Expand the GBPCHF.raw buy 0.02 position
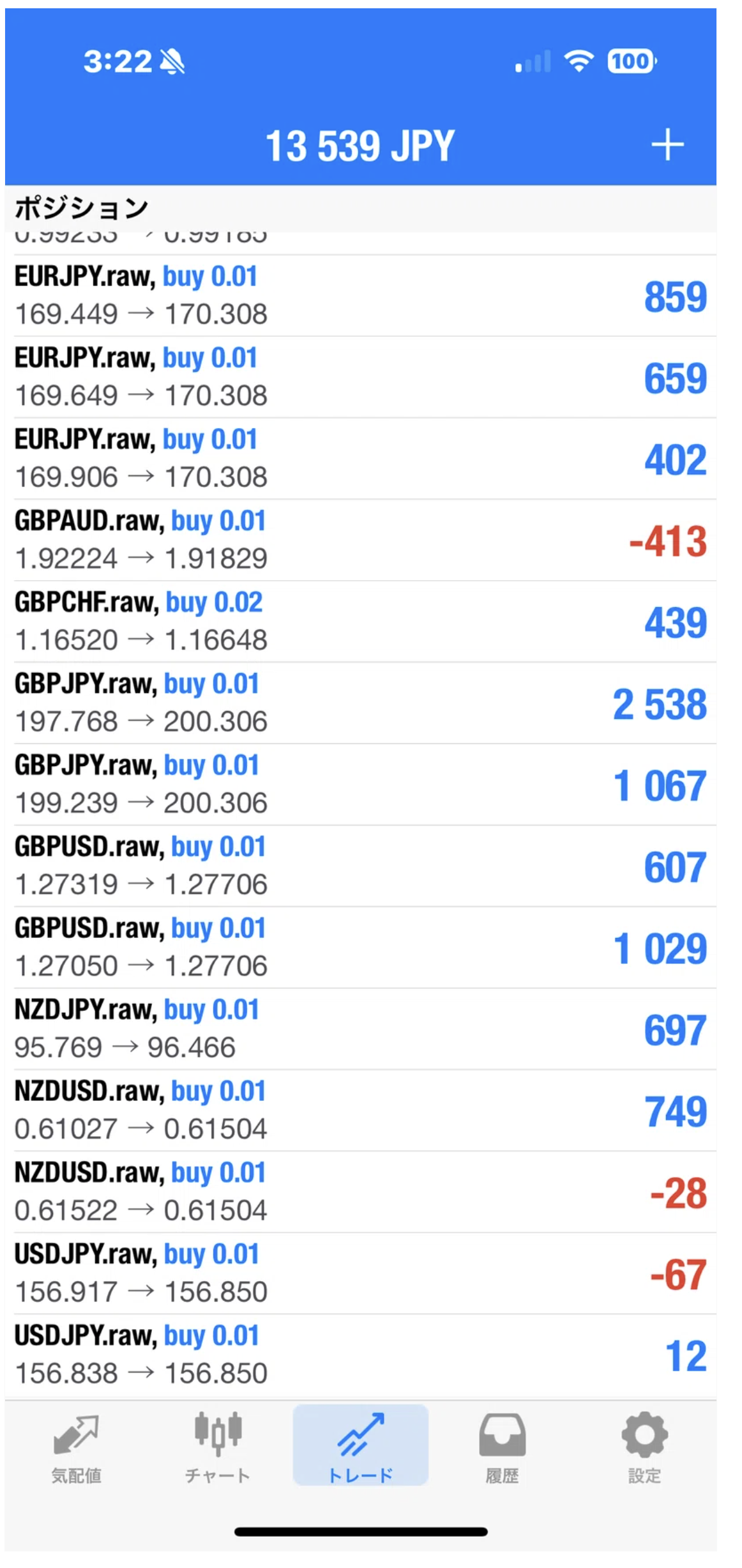The width and height of the screenshot is (742, 1568). [x=360, y=622]
